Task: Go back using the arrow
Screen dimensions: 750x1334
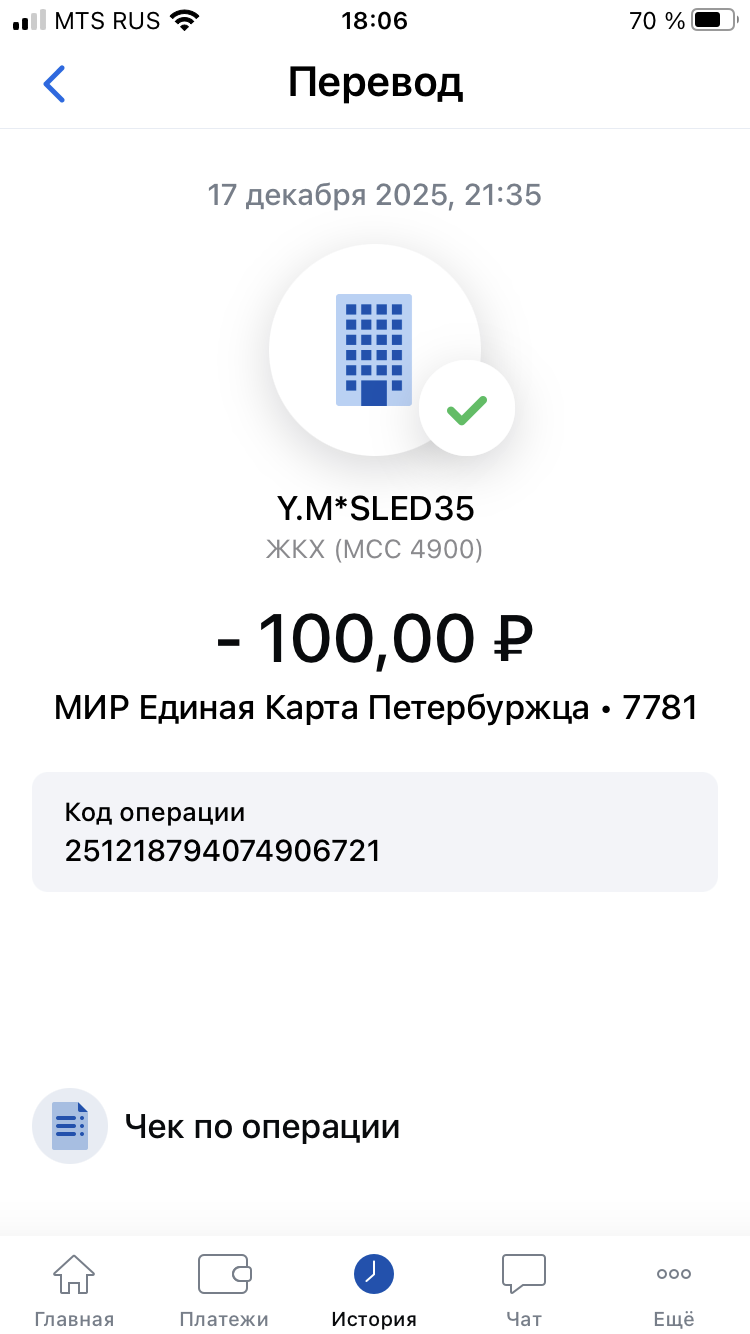Action: click(x=54, y=84)
